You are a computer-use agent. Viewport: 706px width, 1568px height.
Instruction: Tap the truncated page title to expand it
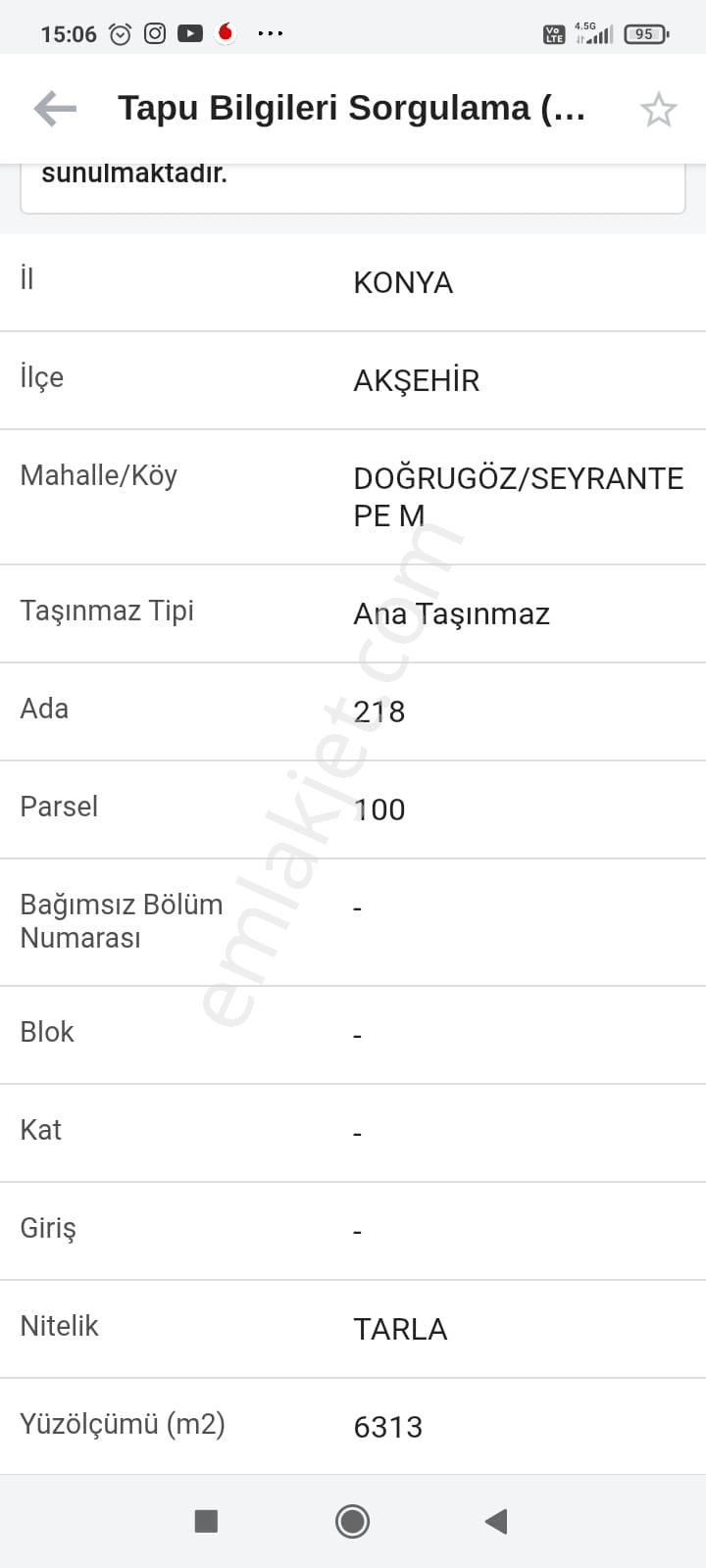tap(351, 109)
